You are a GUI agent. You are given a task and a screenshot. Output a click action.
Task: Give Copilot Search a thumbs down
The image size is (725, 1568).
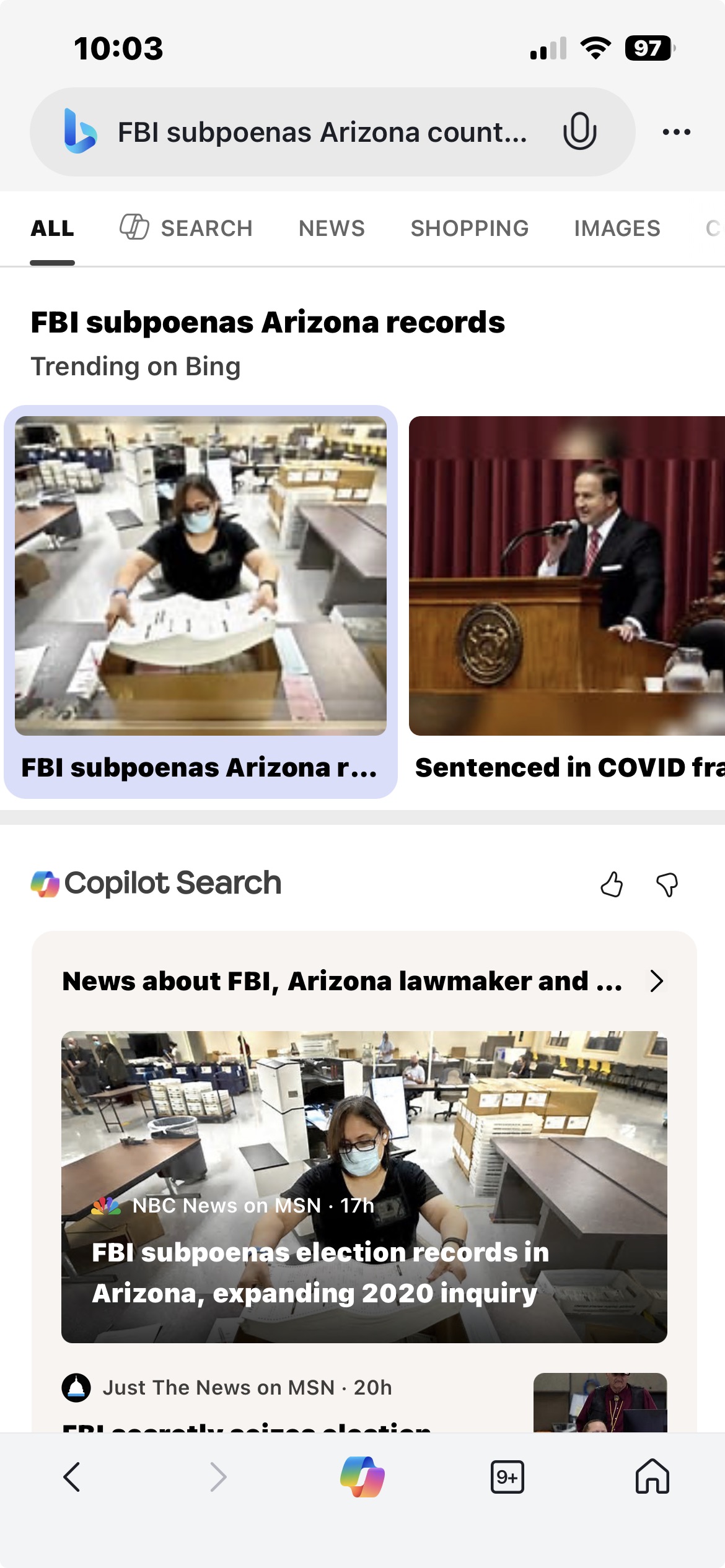(x=667, y=884)
